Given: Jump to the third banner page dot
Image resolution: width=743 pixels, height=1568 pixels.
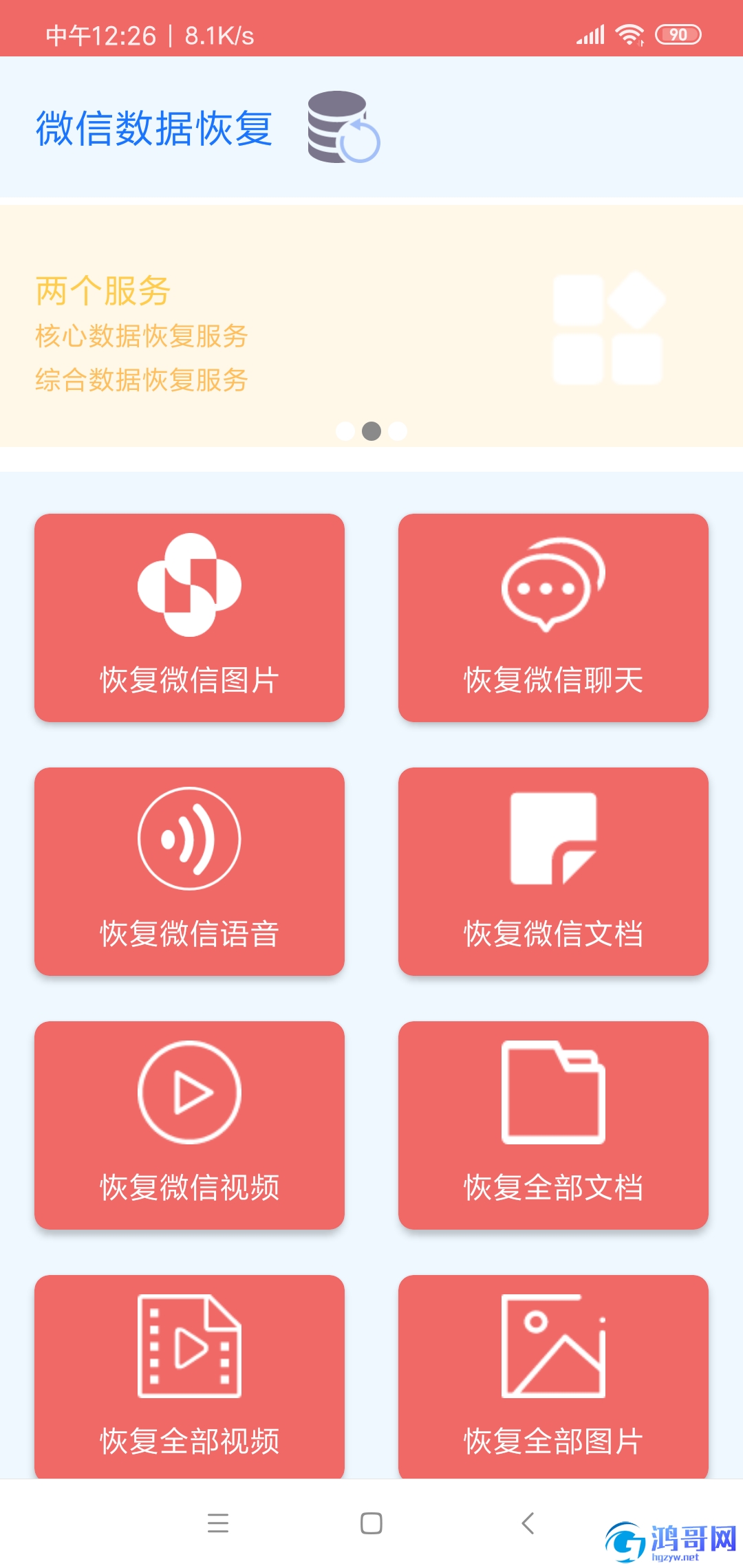Looking at the screenshot, I should 398,431.
